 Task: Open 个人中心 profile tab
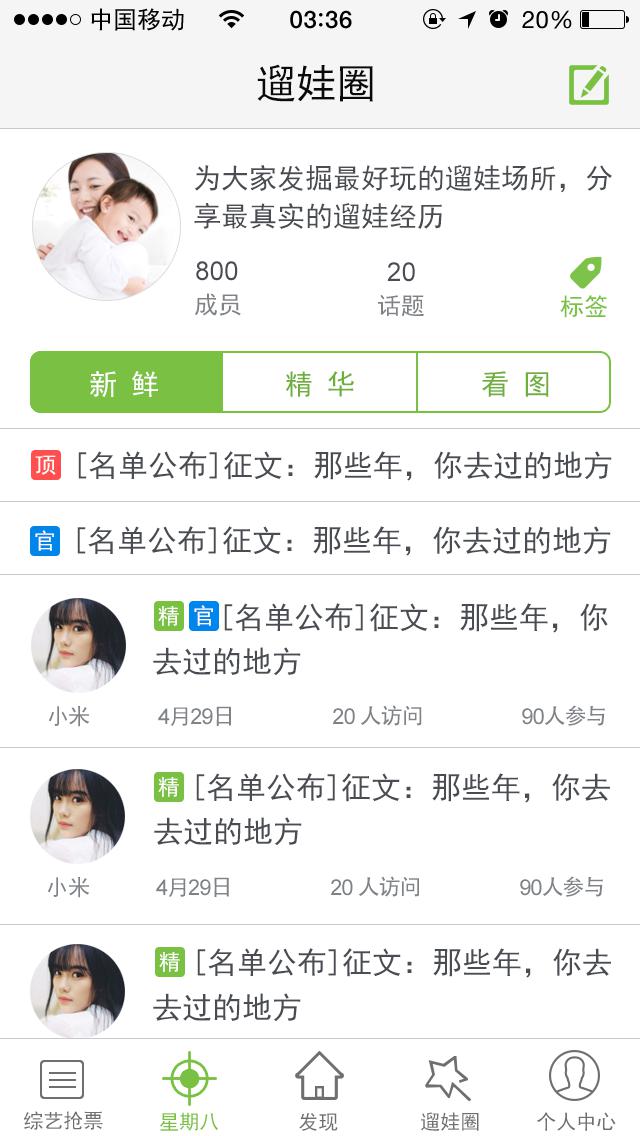575,1092
